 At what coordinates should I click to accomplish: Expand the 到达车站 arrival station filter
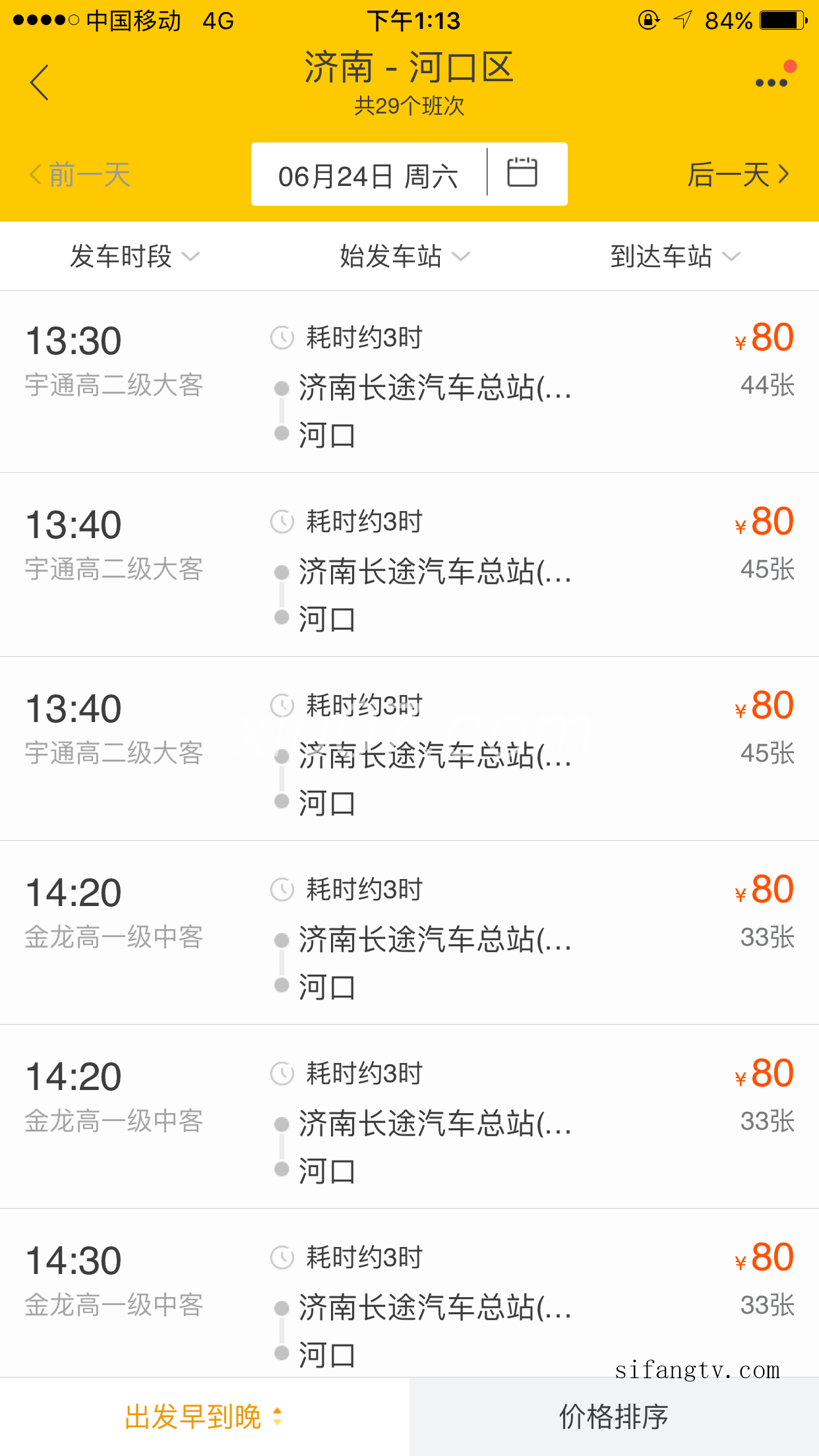point(675,256)
